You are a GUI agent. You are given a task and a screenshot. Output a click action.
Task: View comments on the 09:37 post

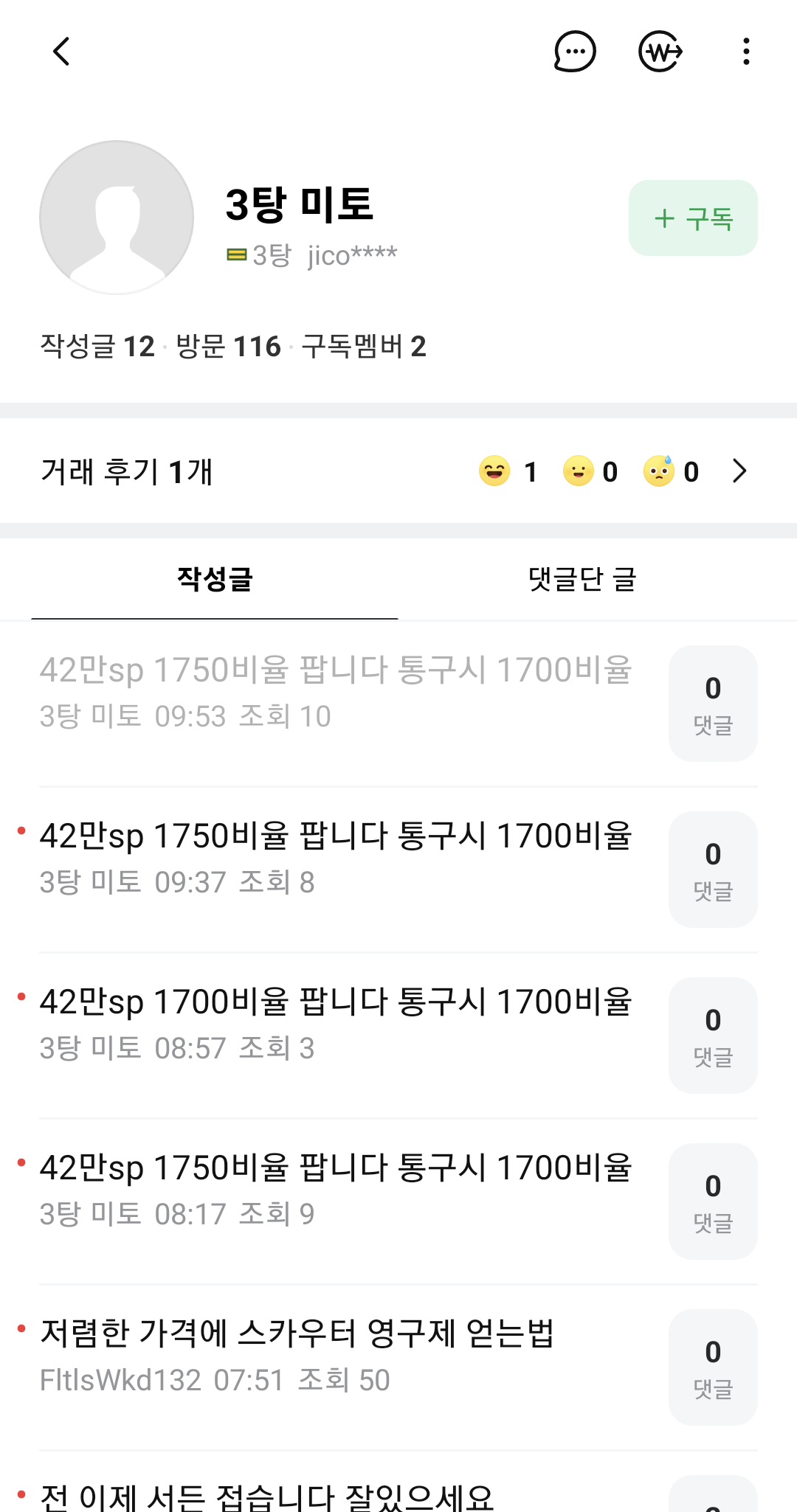713,870
